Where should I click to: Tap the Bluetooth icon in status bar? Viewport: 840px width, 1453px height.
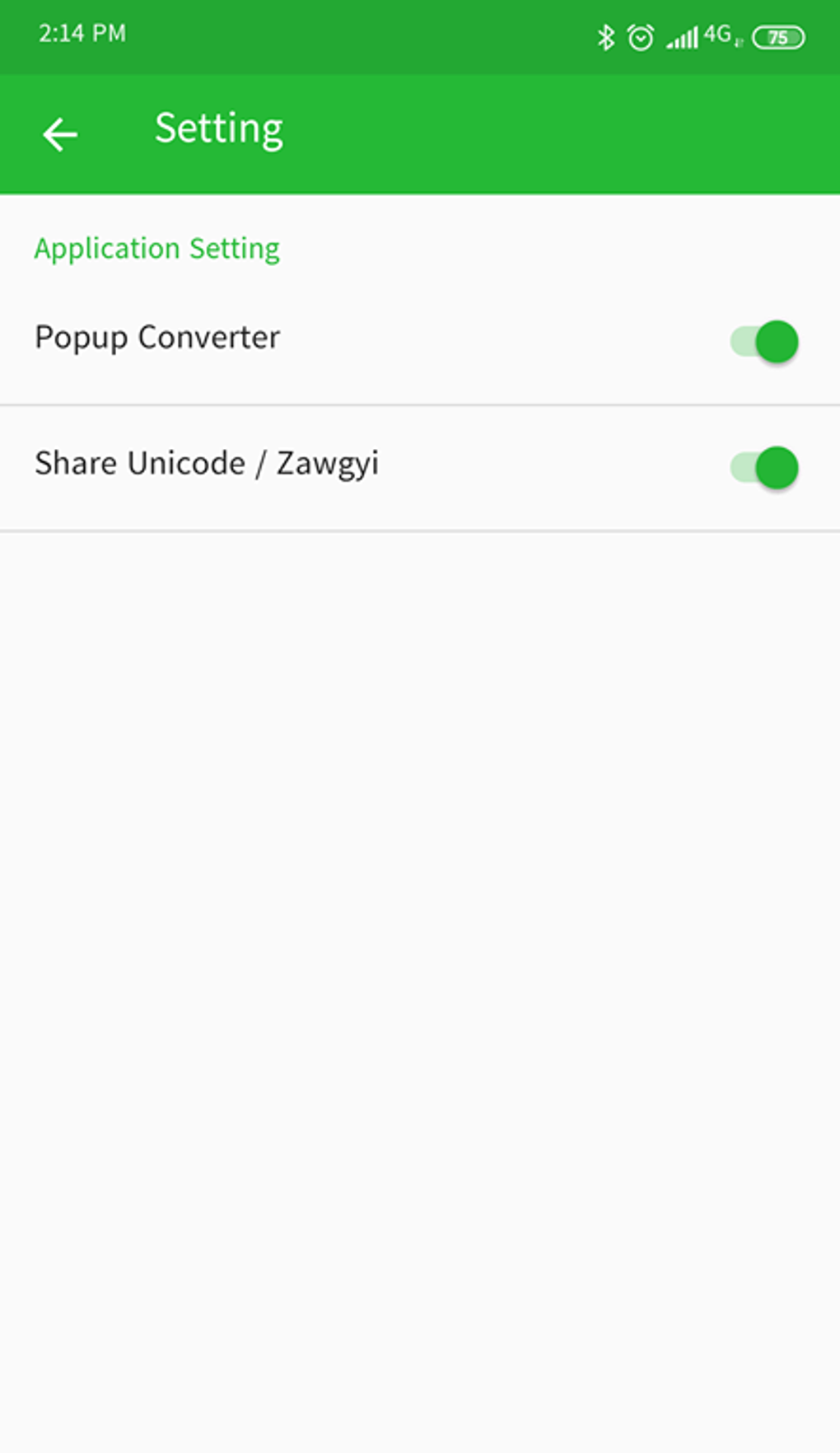click(x=607, y=36)
